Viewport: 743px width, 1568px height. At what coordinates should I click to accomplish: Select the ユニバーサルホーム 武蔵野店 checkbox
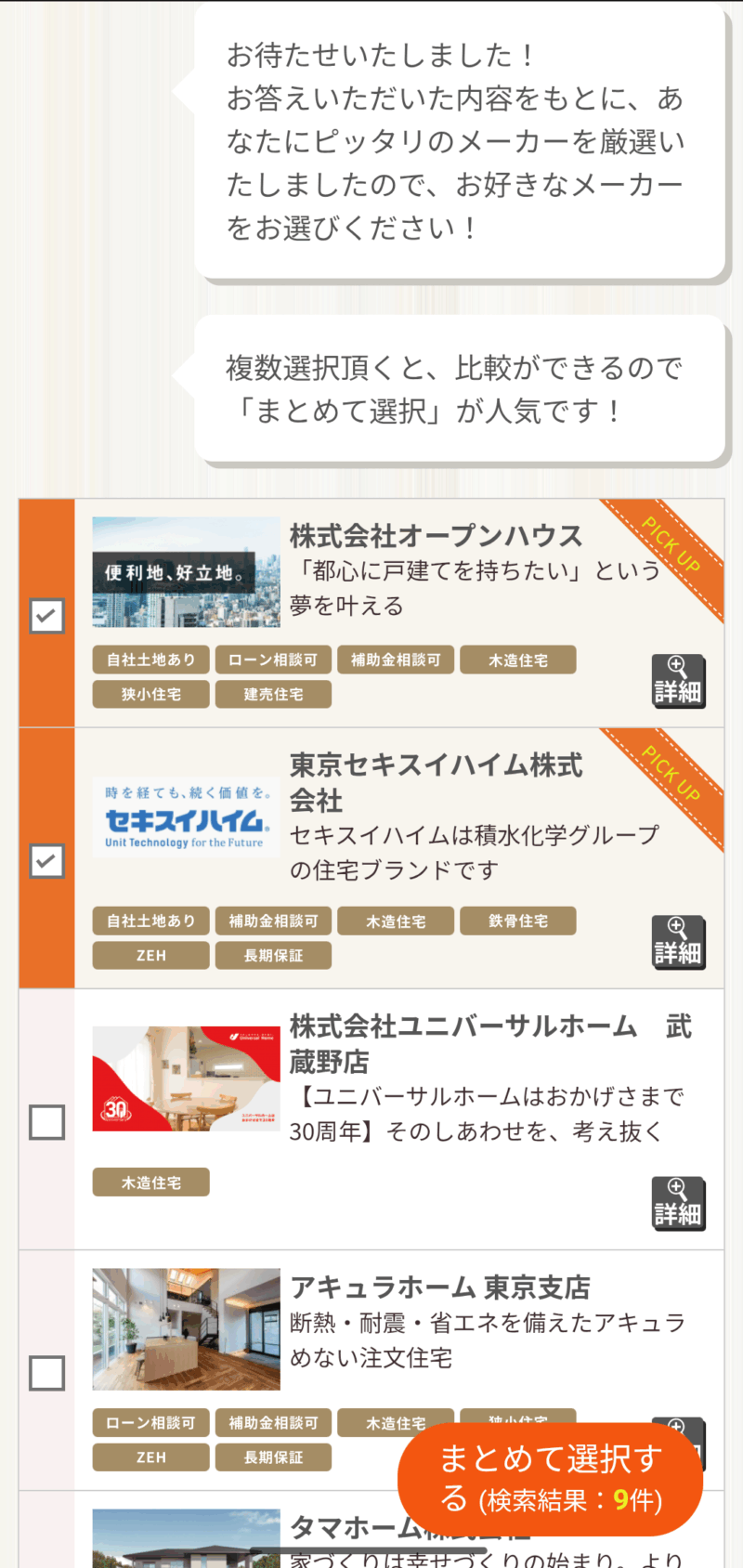pos(46,1122)
